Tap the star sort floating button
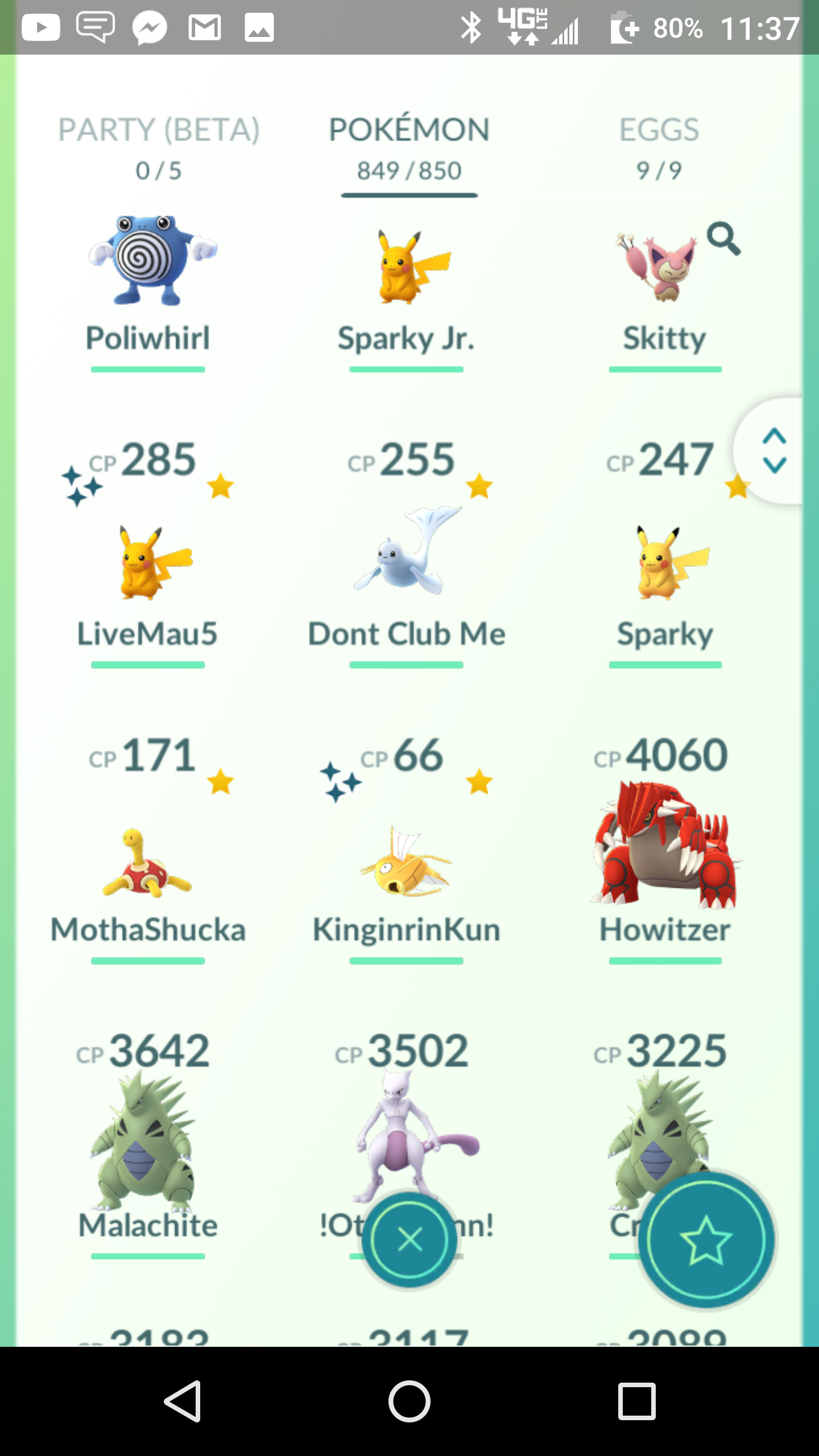 tap(706, 1239)
